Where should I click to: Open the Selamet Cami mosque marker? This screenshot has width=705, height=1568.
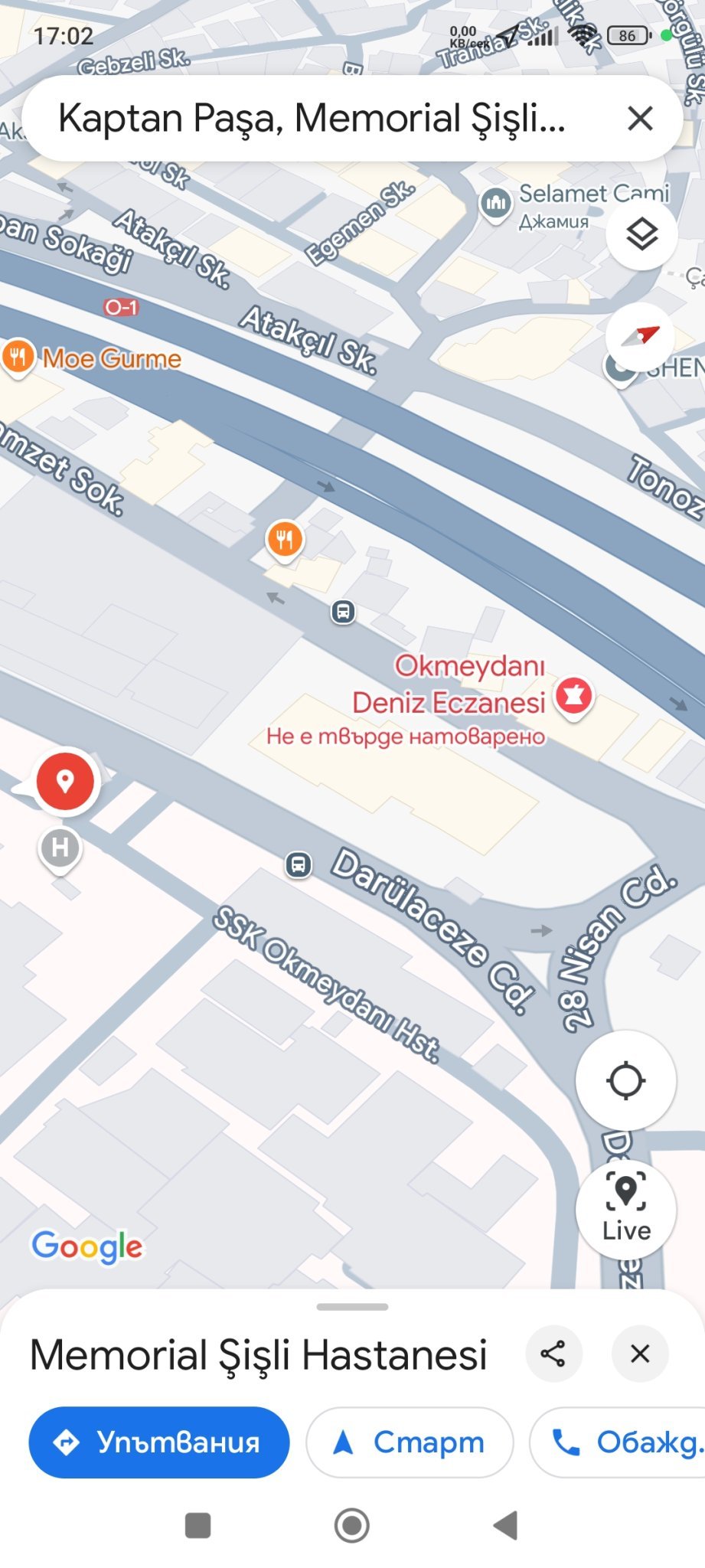coord(496,204)
